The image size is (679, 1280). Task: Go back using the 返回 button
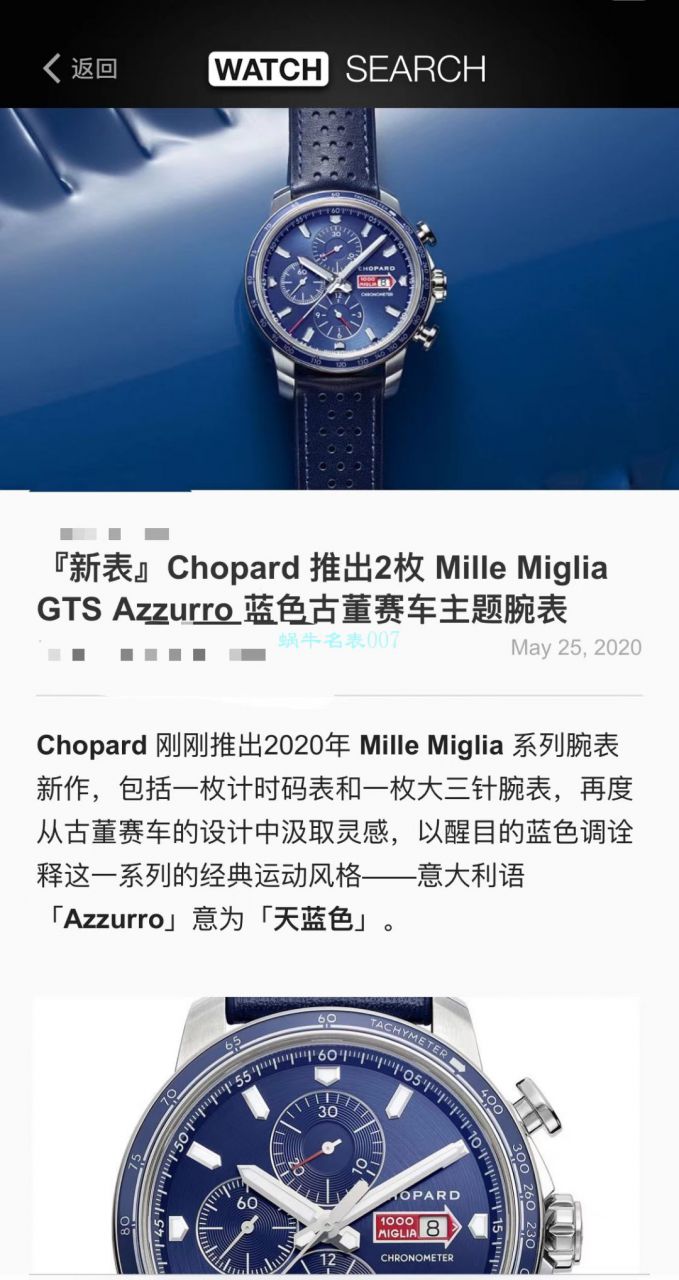80,69
